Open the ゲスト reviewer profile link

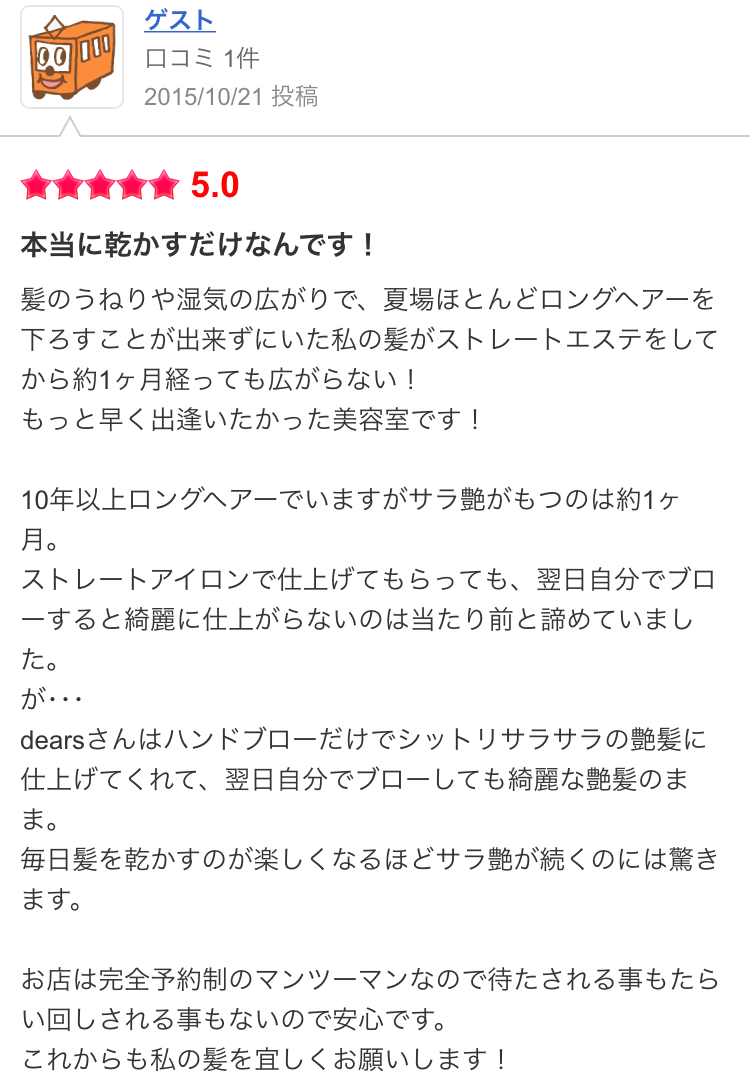tap(180, 19)
